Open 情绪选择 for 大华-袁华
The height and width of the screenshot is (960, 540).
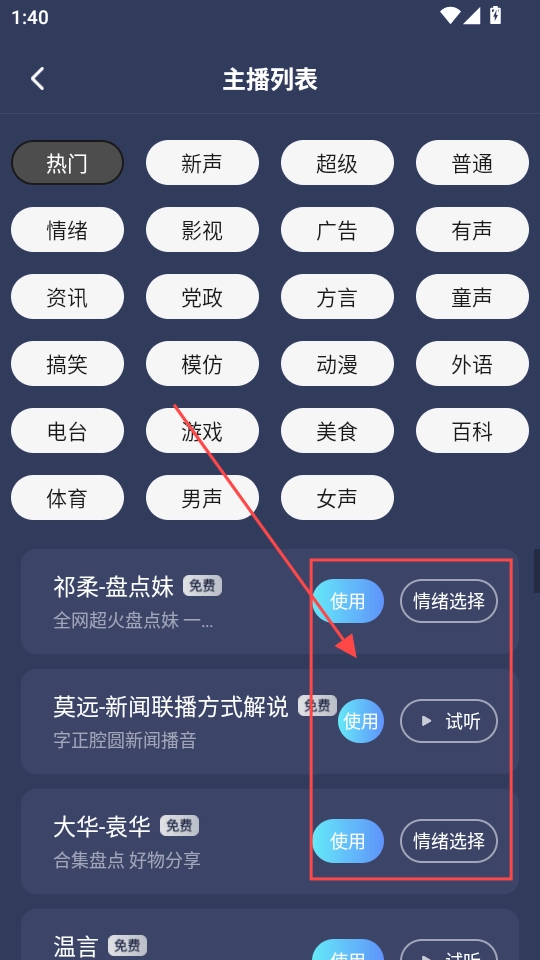click(x=449, y=841)
